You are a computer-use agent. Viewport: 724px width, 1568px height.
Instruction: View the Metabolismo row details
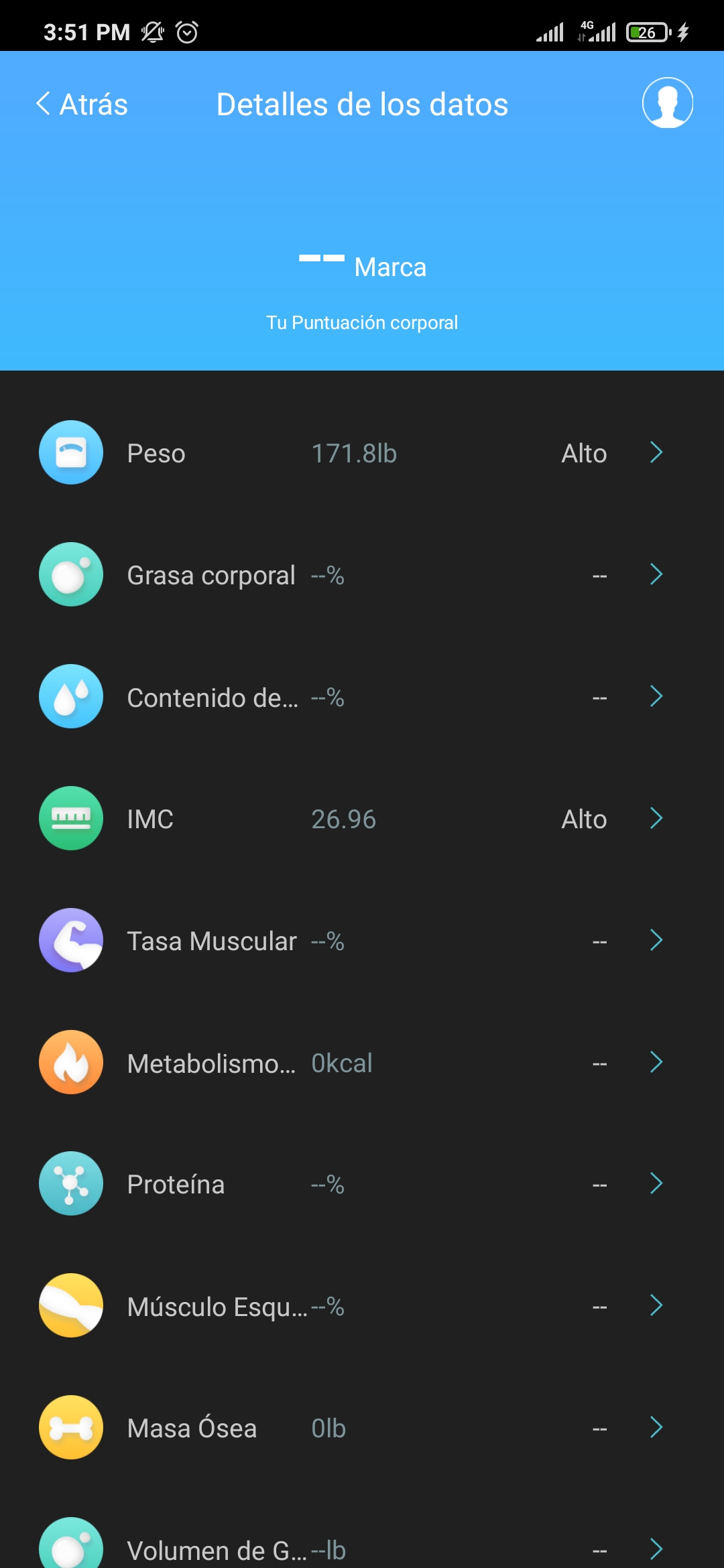click(x=362, y=1063)
